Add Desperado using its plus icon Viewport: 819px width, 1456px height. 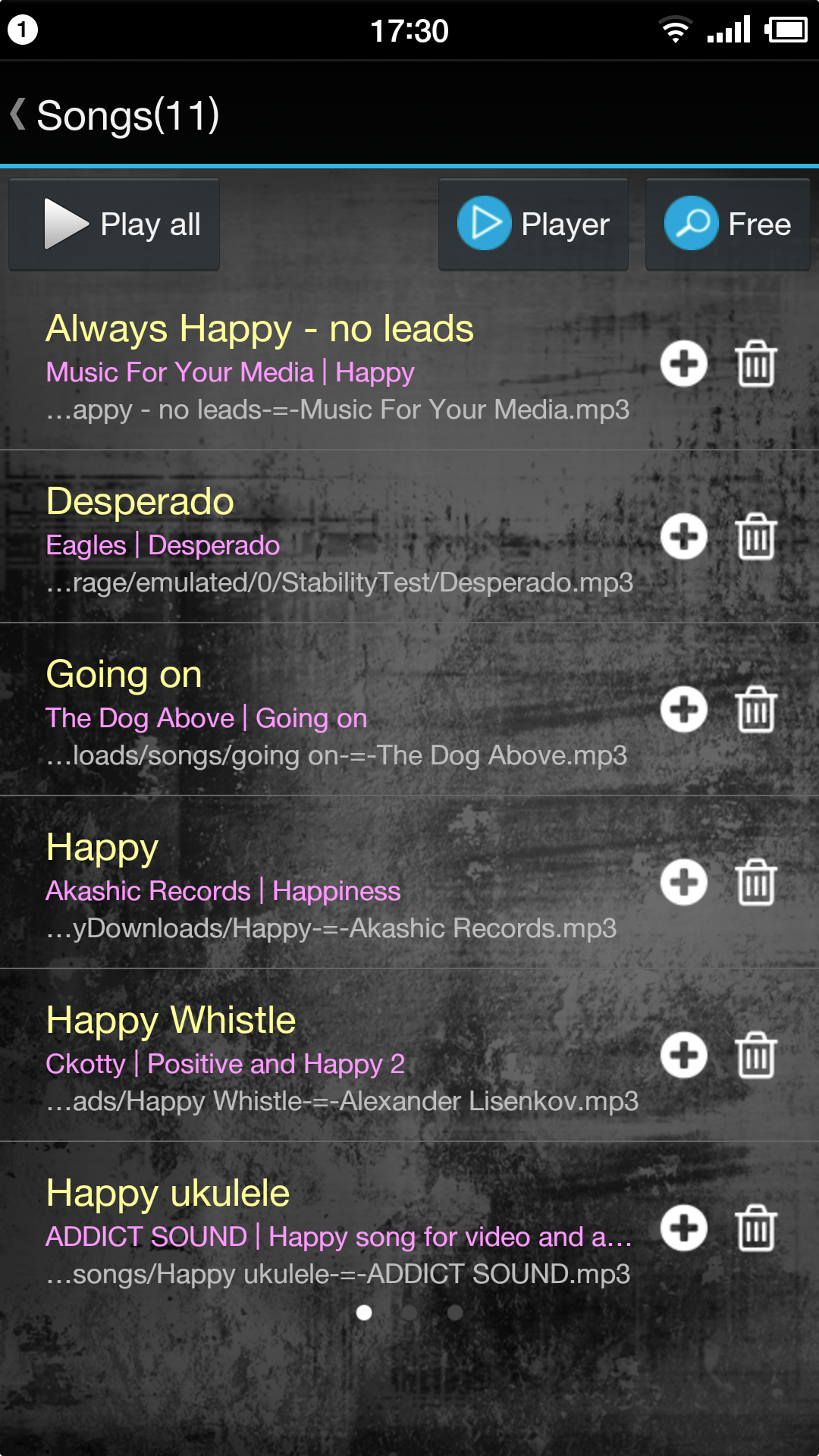pyautogui.click(x=683, y=537)
